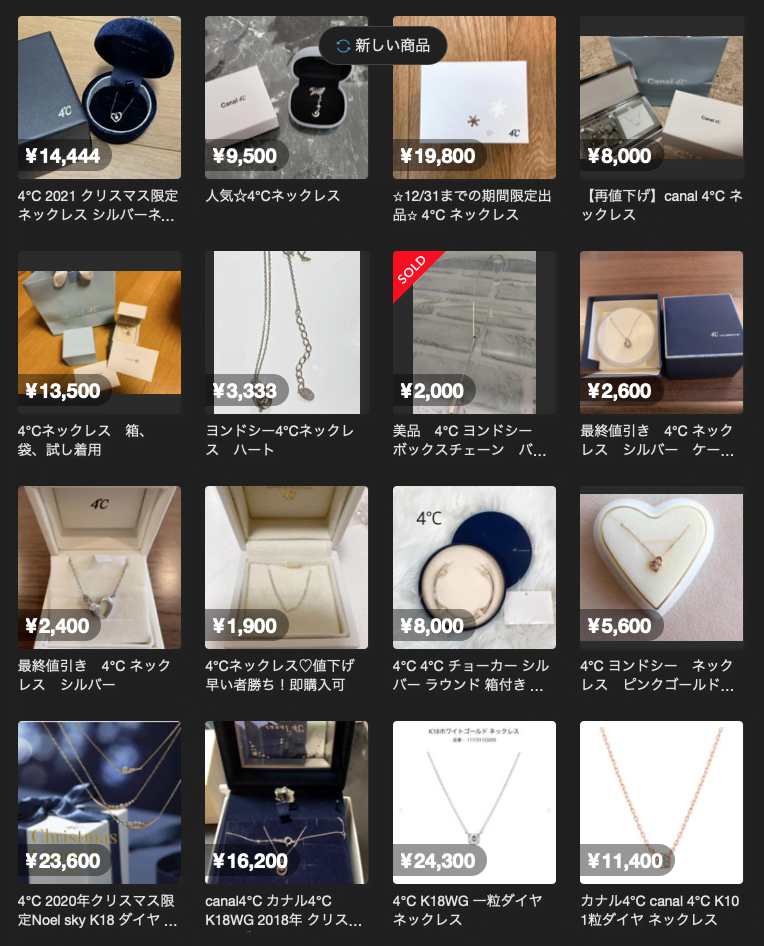
Task: Check the ¥2,600 最終値引き シルバー necklace
Action: pos(661,332)
